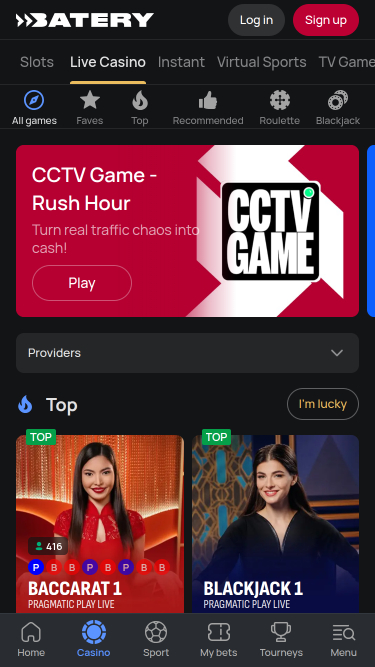Switch to the Sport section
The image size is (375, 667).
tap(156, 639)
